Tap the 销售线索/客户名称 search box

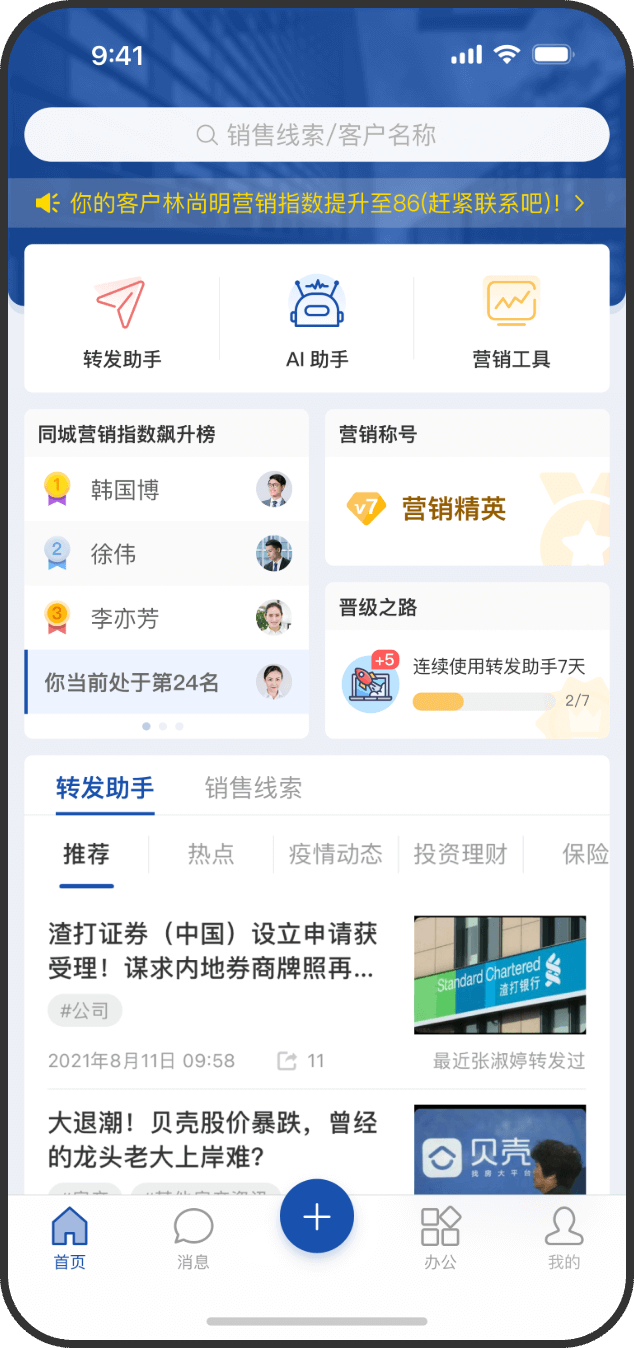pos(316,135)
